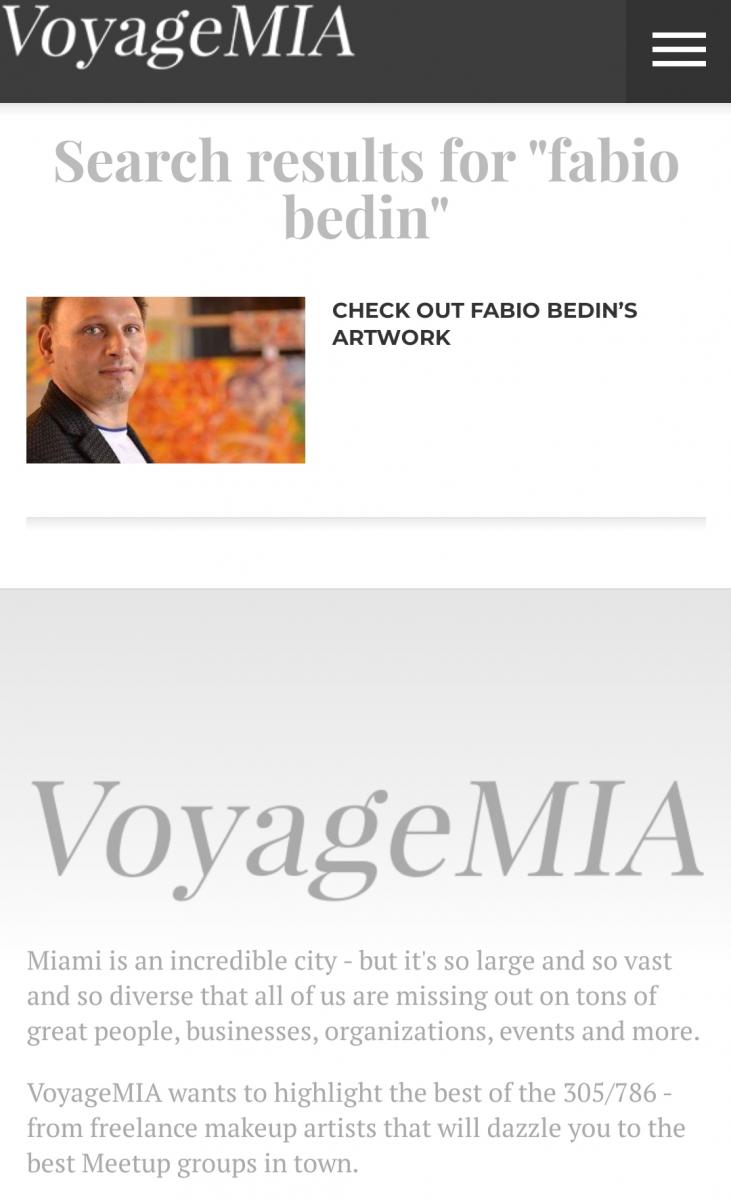Tap the Fabio Bedin article thumbnail
731x1200 pixels.
[166, 380]
